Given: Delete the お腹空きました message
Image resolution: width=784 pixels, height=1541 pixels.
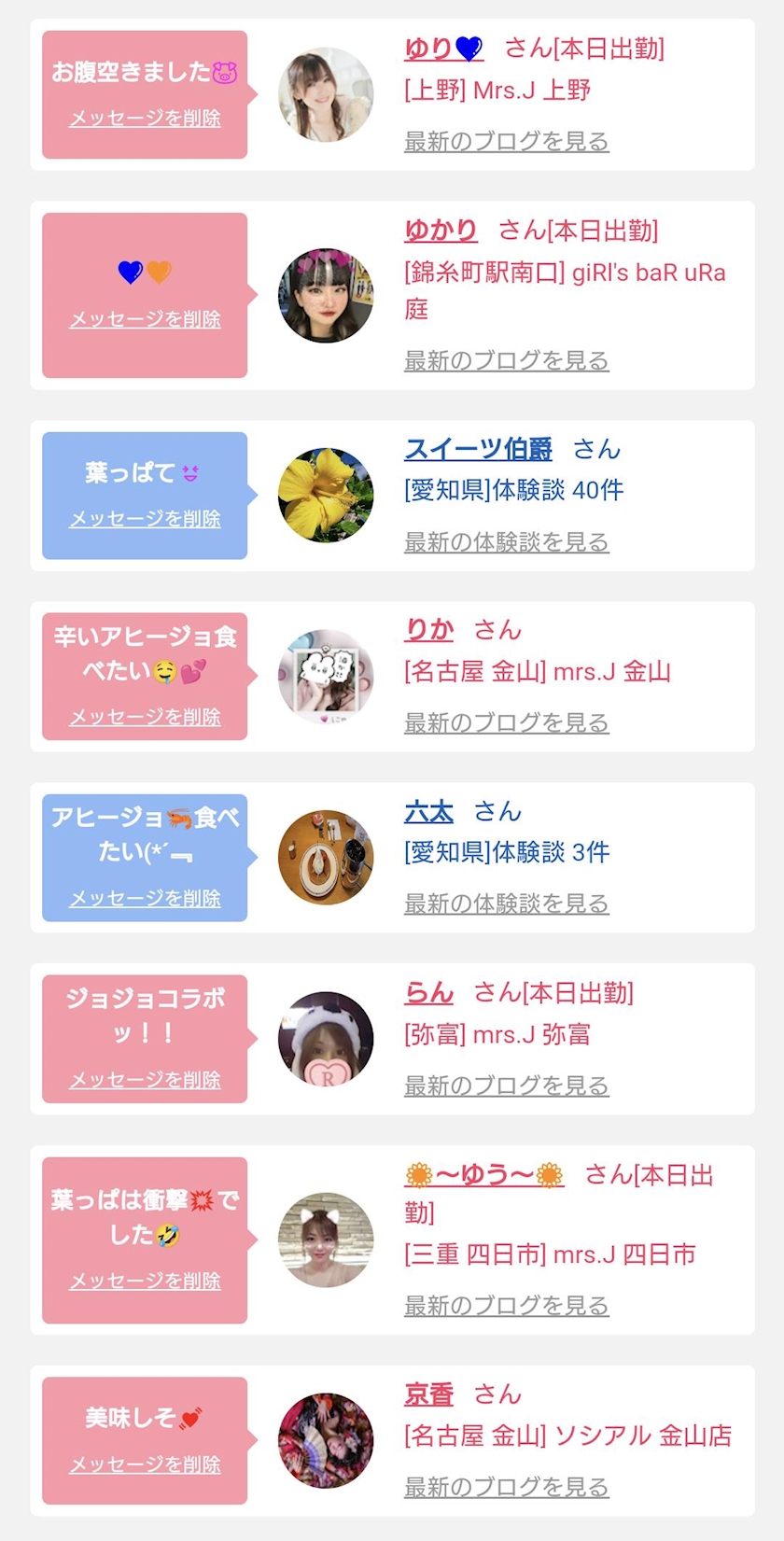Looking at the screenshot, I should pos(145,119).
